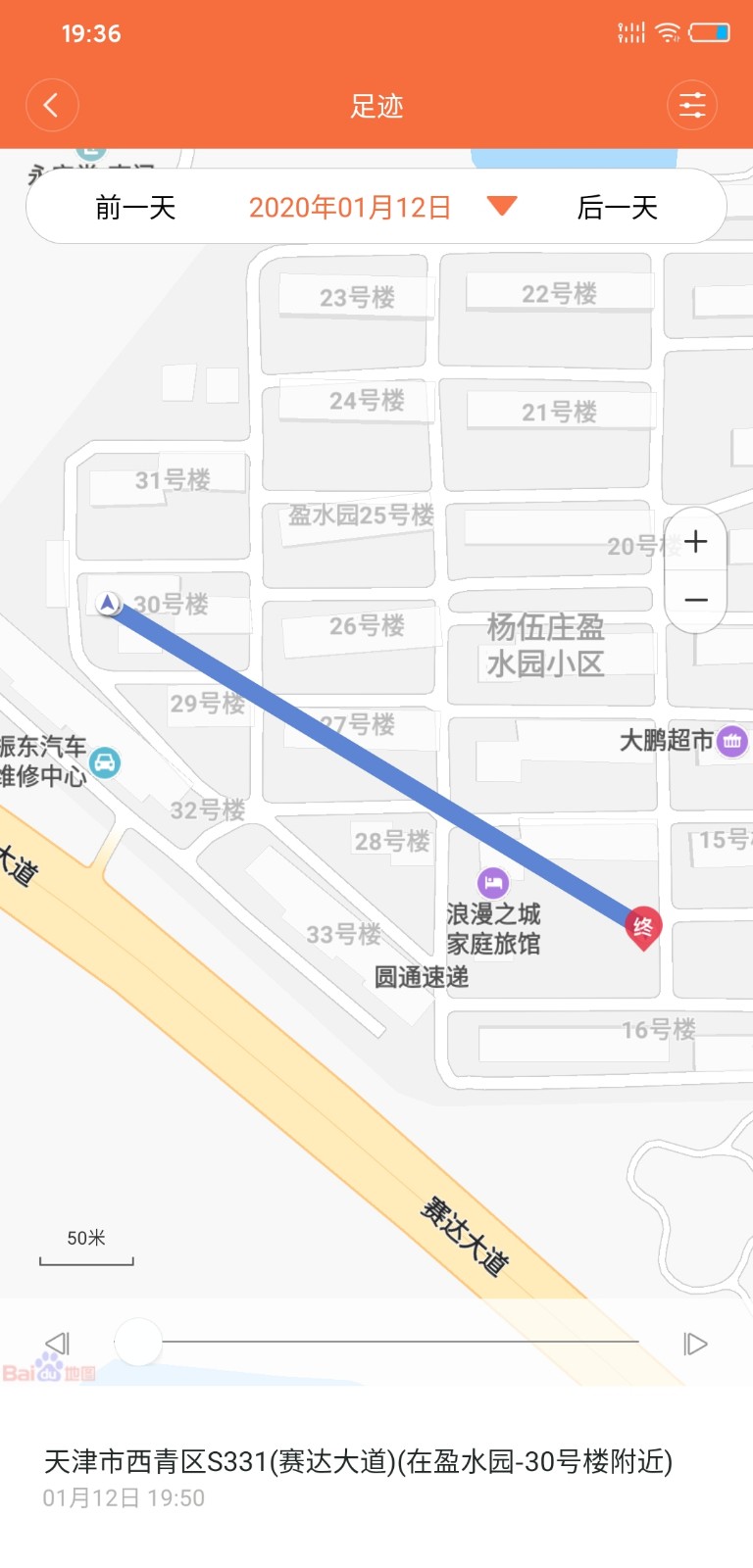Go back using the top-left arrow
This screenshot has height=1568, width=753.
pyautogui.click(x=52, y=105)
